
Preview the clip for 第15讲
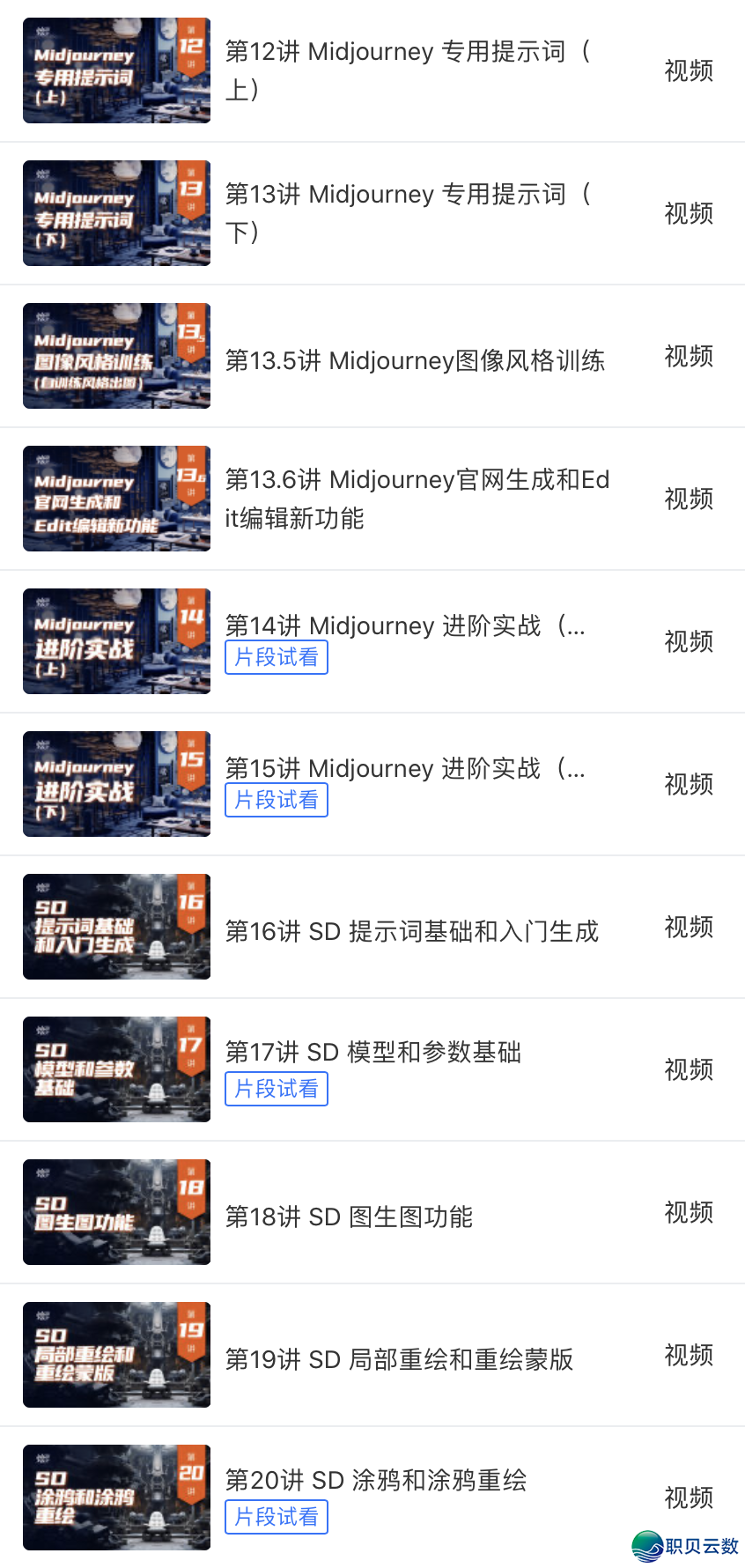click(x=277, y=801)
